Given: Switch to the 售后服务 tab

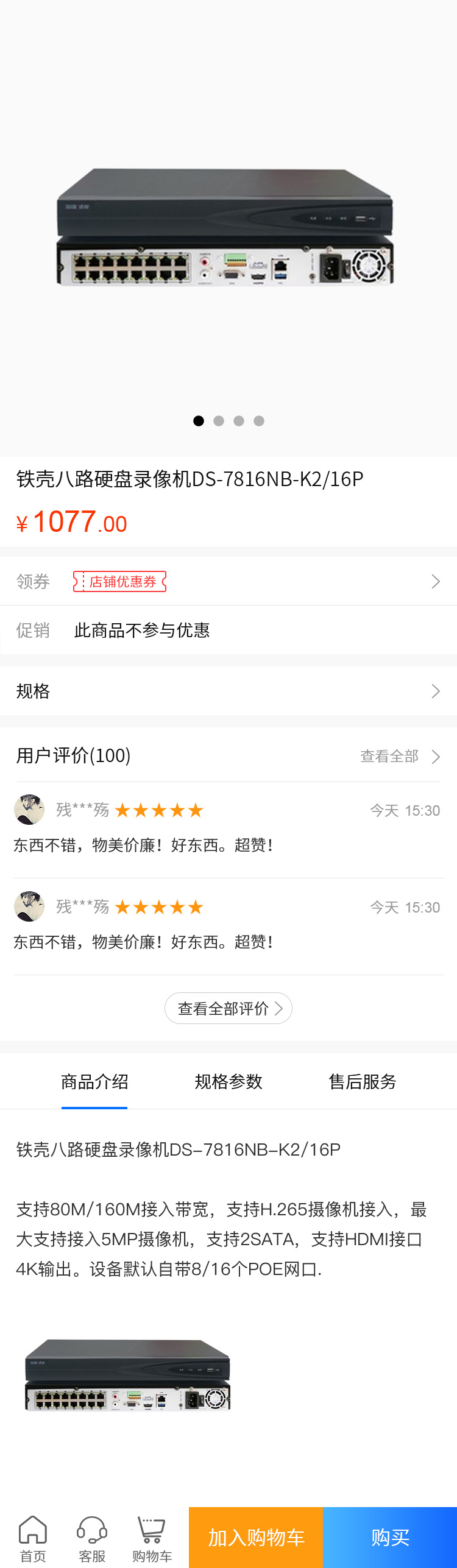Looking at the screenshot, I should (363, 1082).
